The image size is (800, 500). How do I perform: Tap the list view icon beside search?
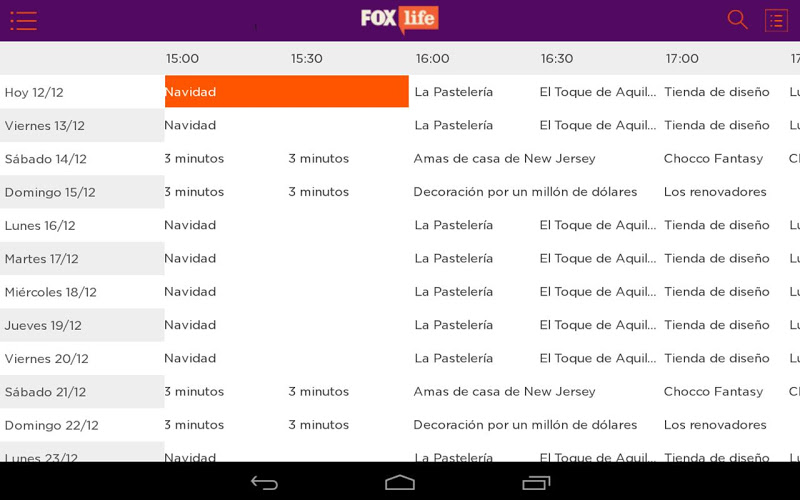(x=777, y=20)
